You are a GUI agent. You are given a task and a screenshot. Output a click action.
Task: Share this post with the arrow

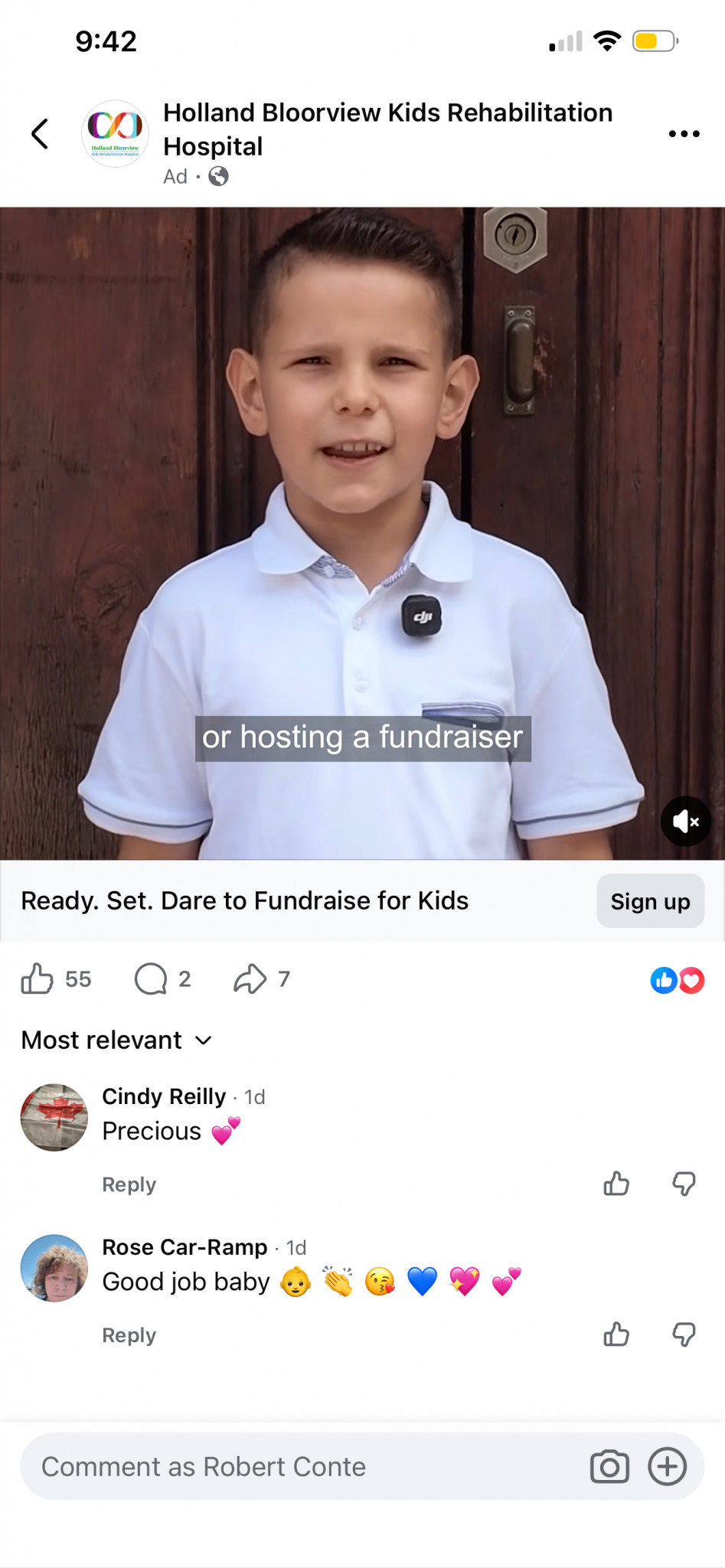250,979
